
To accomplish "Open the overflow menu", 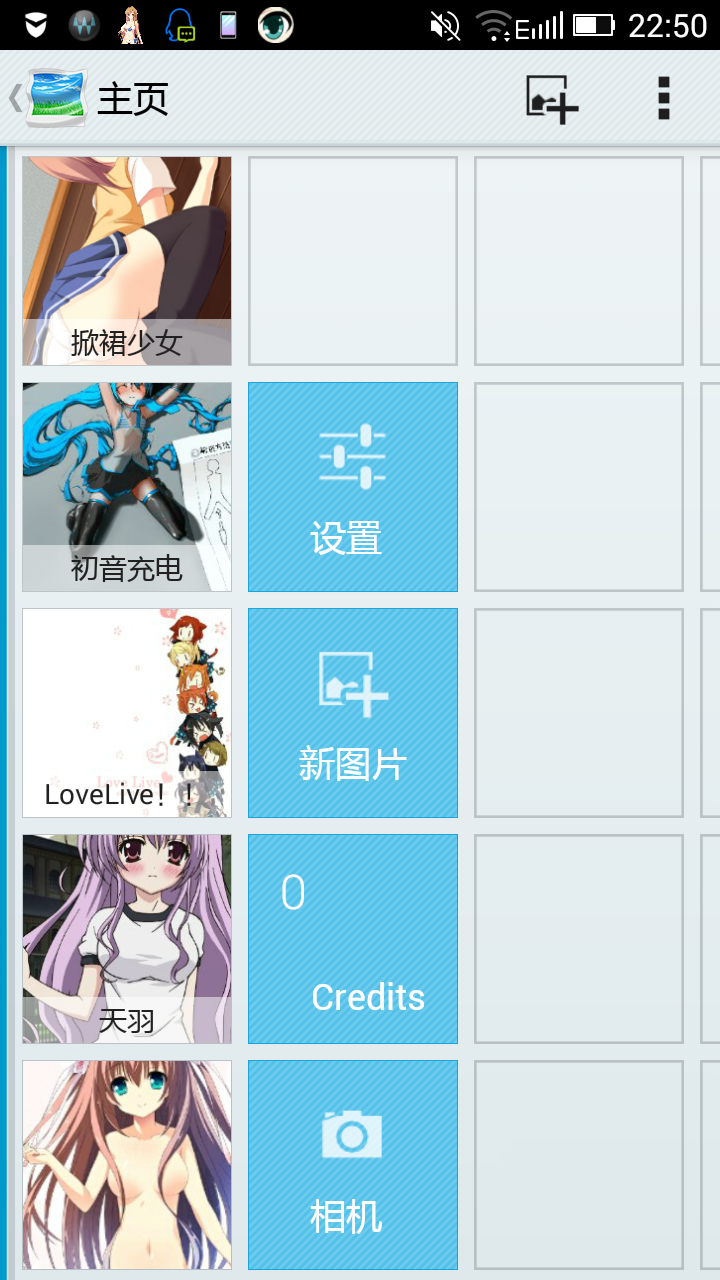I will tap(663, 99).
